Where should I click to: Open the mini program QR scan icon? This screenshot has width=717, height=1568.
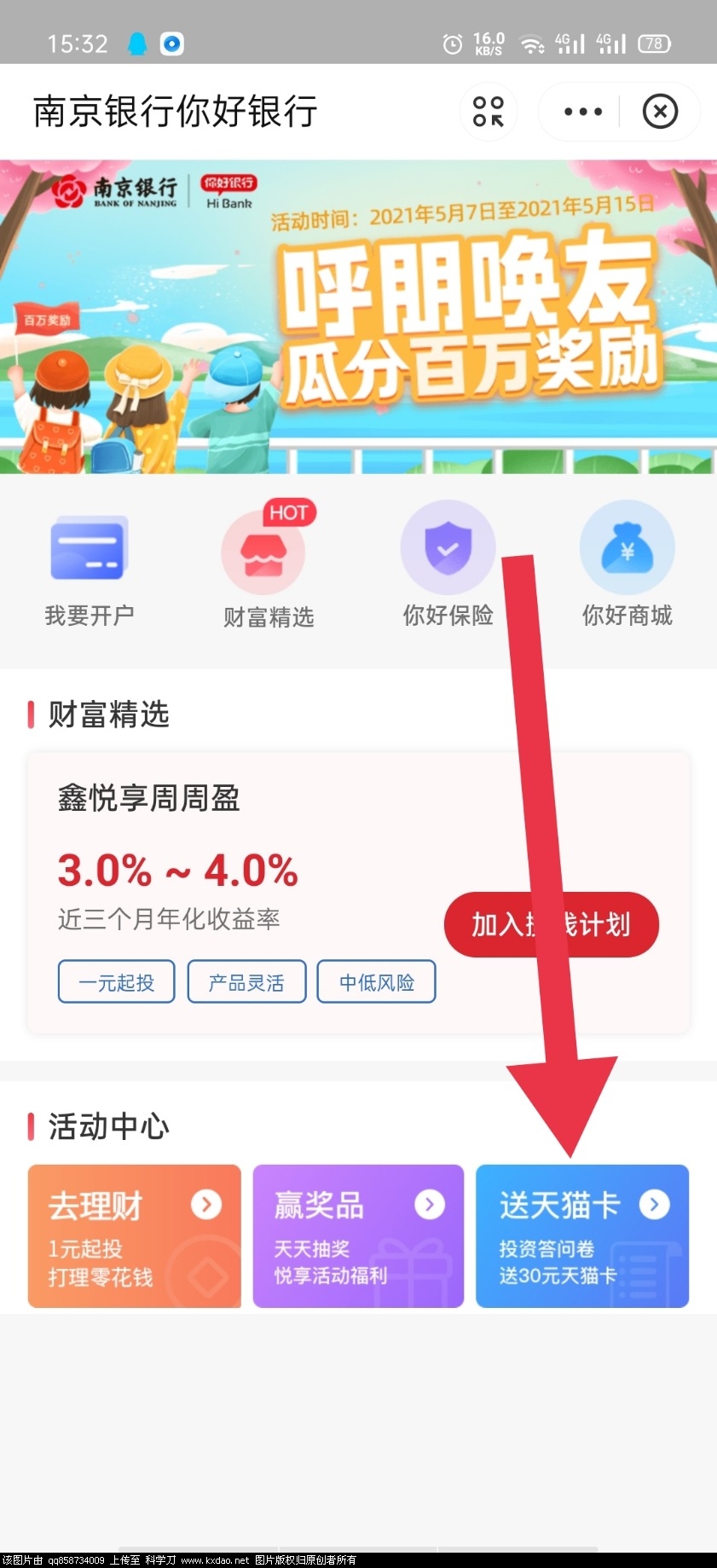489,112
